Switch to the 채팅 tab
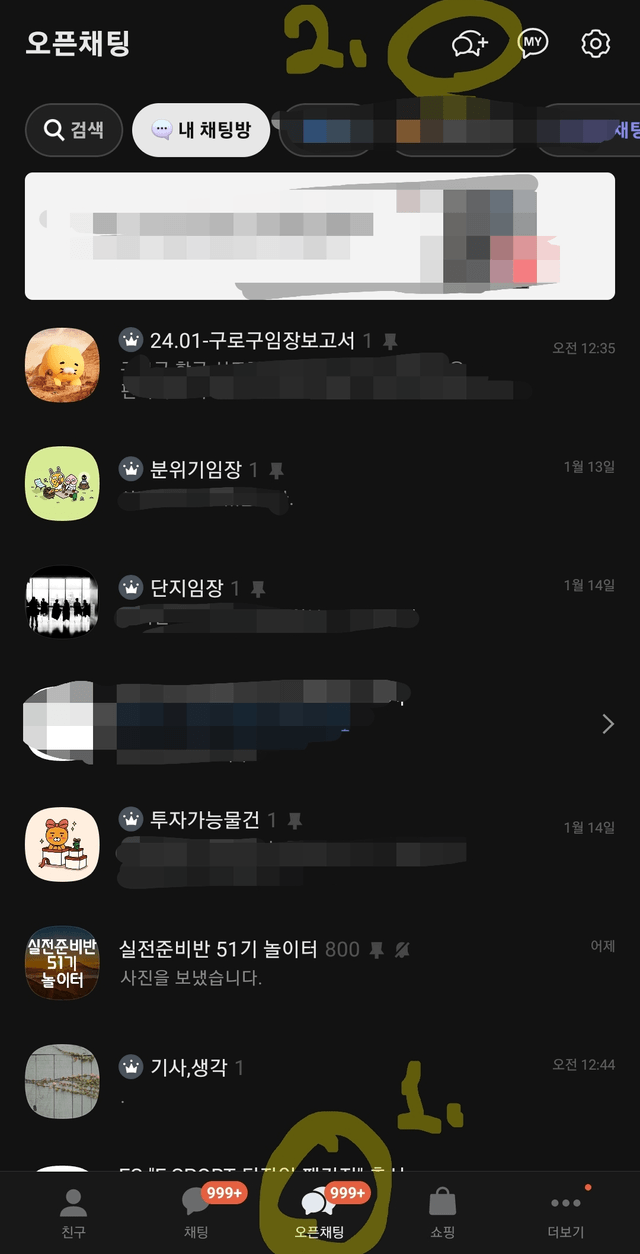This screenshot has width=640, height=1254. (197, 1213)
